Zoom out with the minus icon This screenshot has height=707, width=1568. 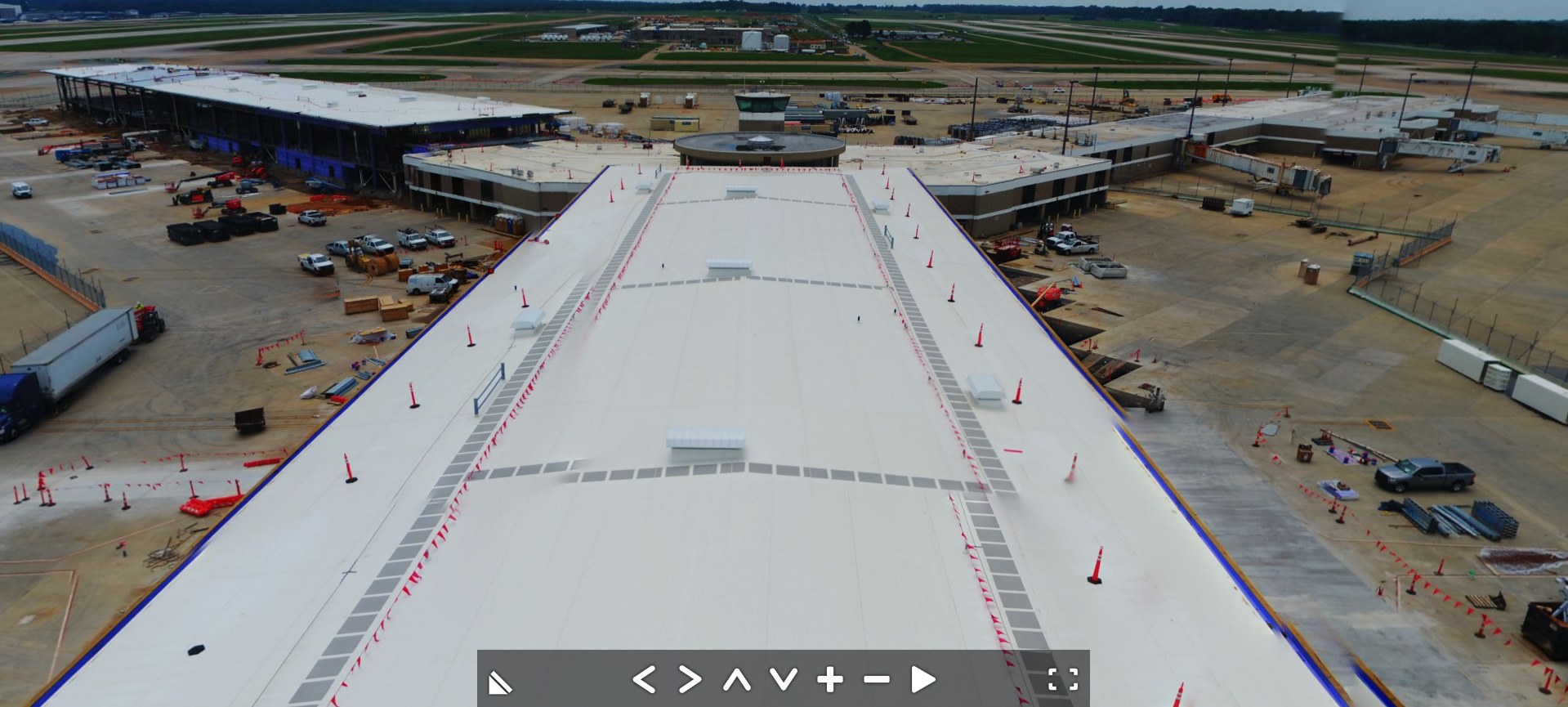876,679
